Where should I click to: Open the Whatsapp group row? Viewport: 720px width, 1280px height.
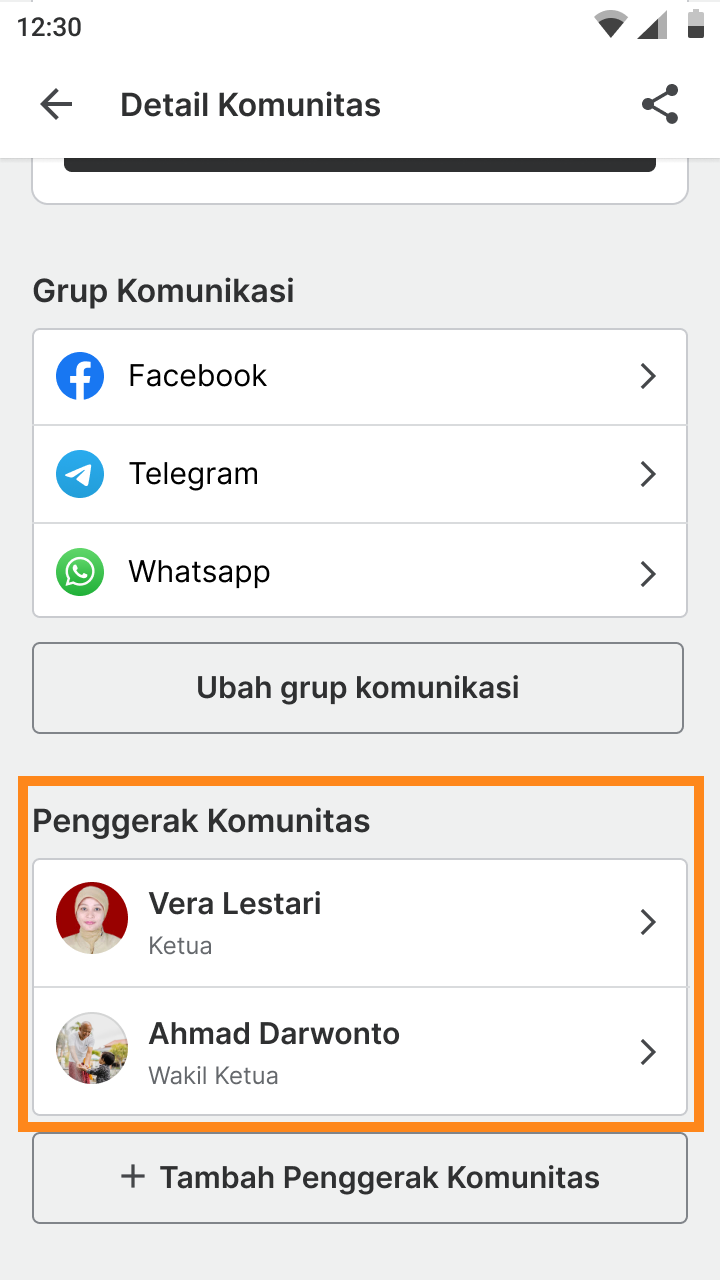[360, 572]
